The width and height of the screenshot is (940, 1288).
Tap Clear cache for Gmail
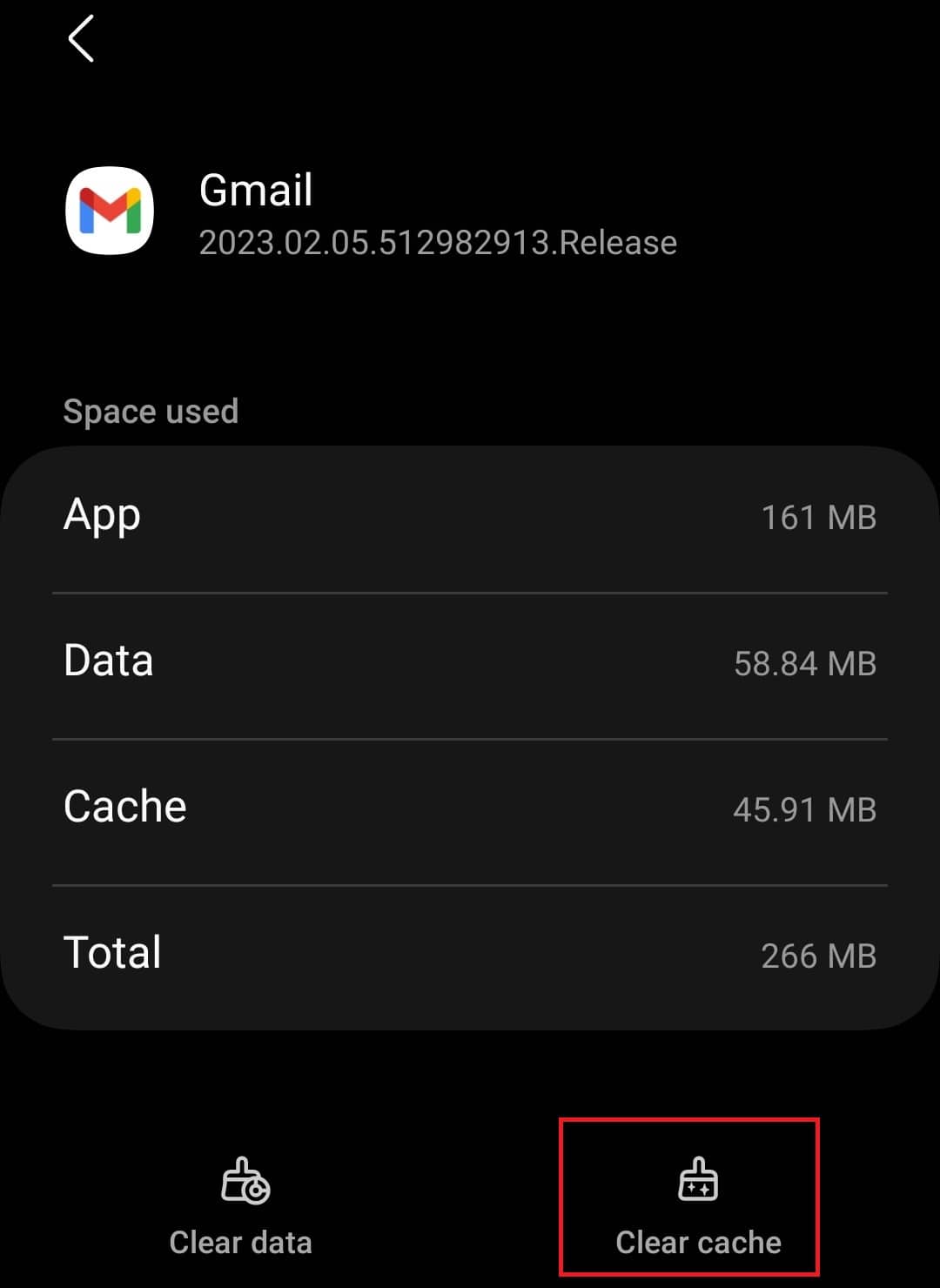697,1207
